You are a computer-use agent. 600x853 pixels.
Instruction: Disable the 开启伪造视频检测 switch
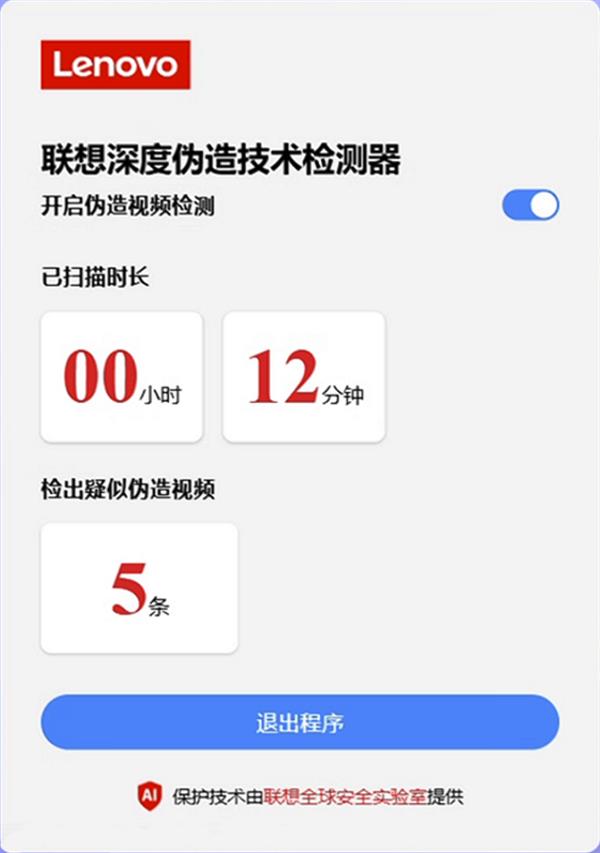coord(530,206)
